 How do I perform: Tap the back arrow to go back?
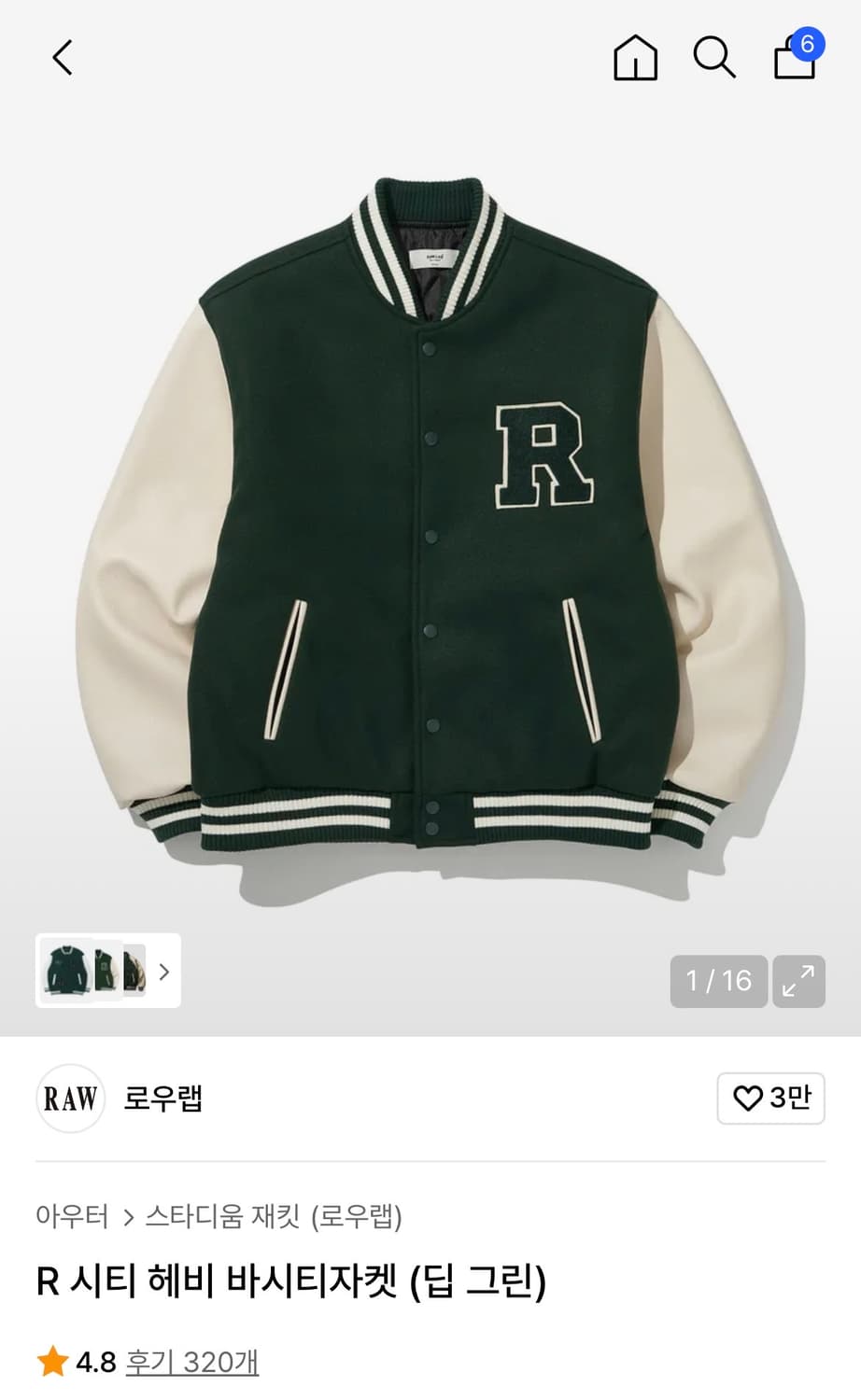60,58
